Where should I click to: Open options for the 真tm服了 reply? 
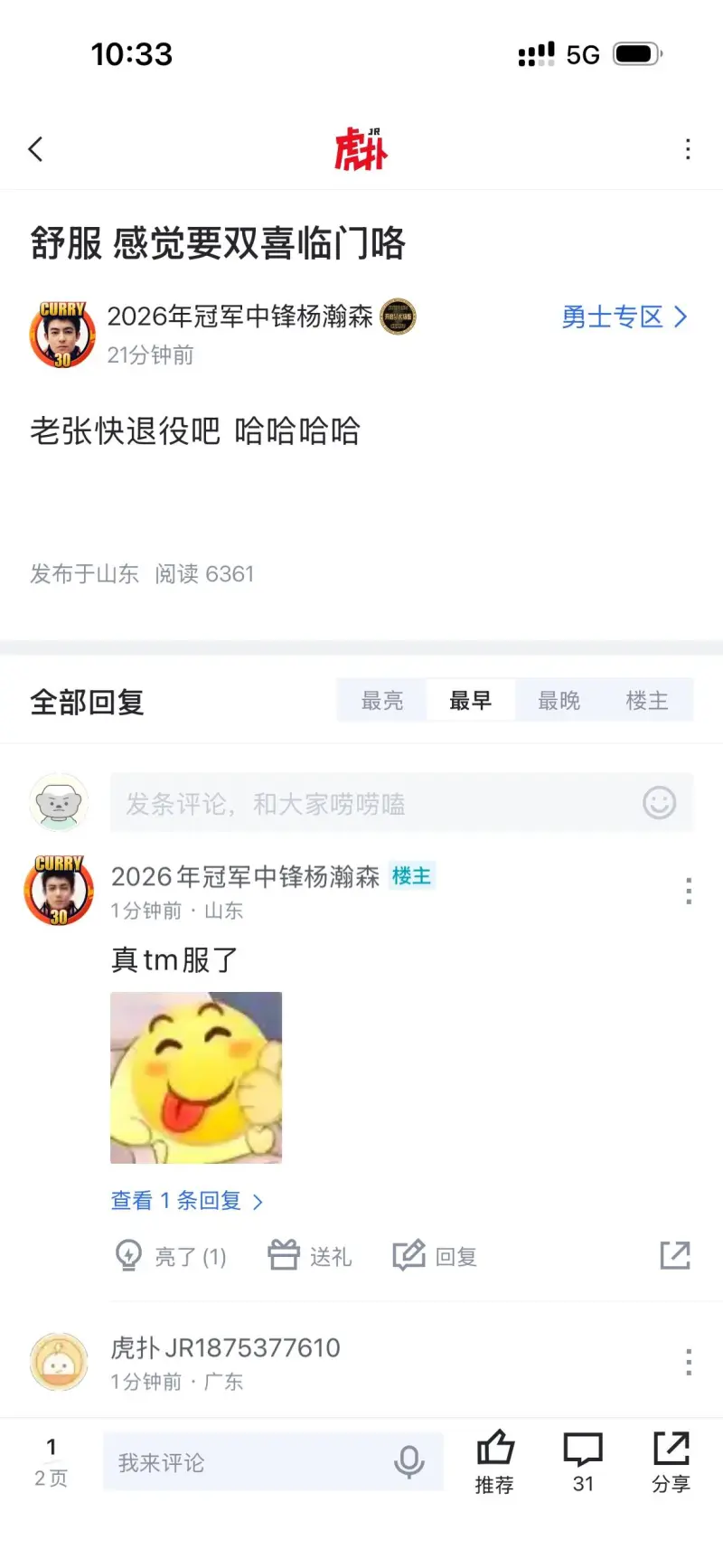tap(689, 891)
